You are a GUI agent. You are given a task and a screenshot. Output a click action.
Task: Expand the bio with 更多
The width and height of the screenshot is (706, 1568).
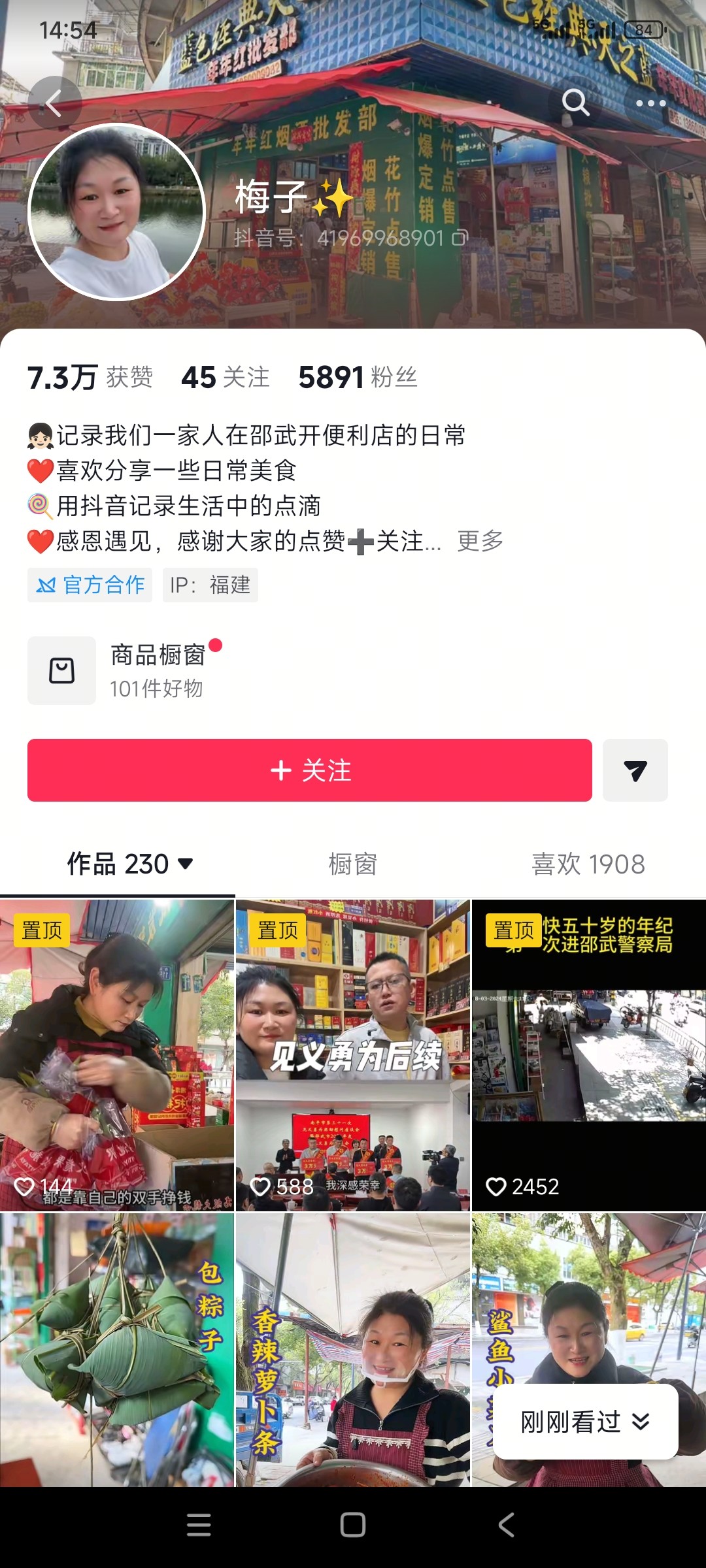pos(480,541)
